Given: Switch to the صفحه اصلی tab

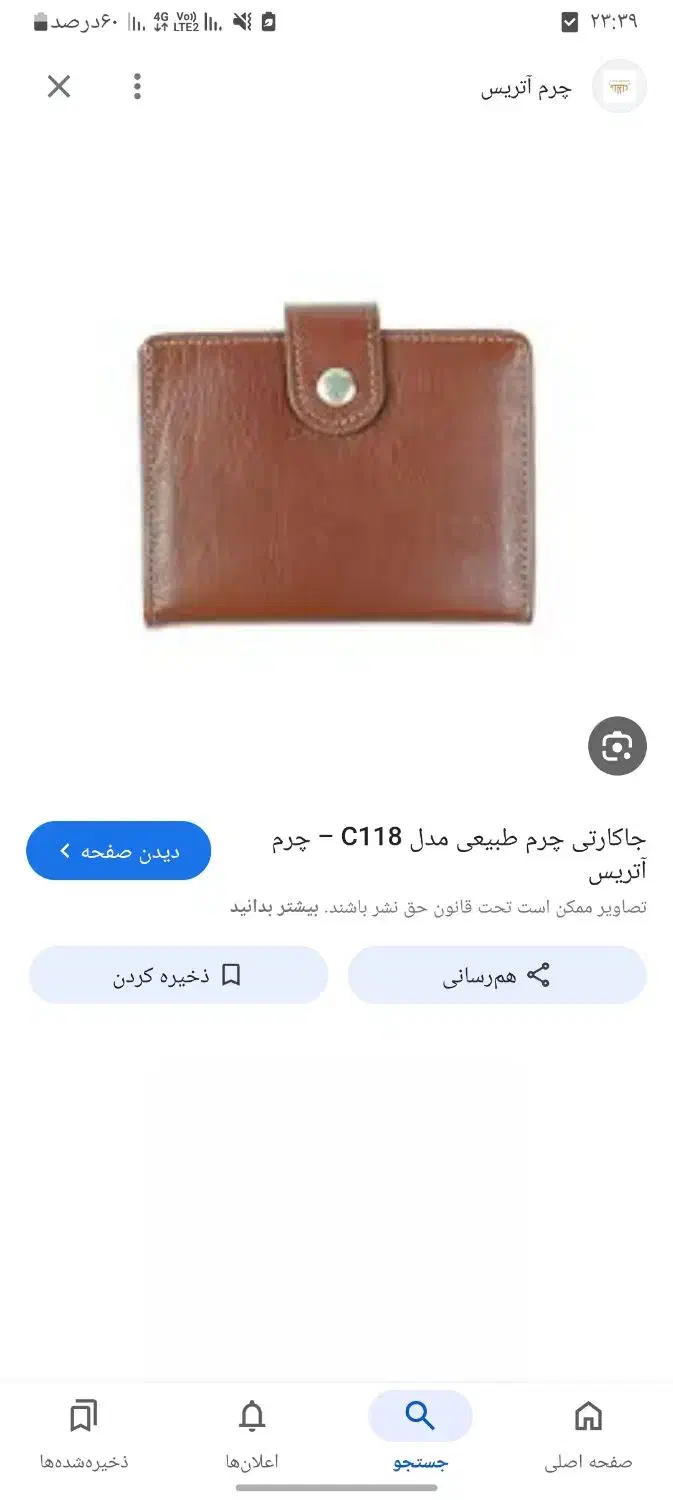Looking at the screenshot, I should point(588,1434).
